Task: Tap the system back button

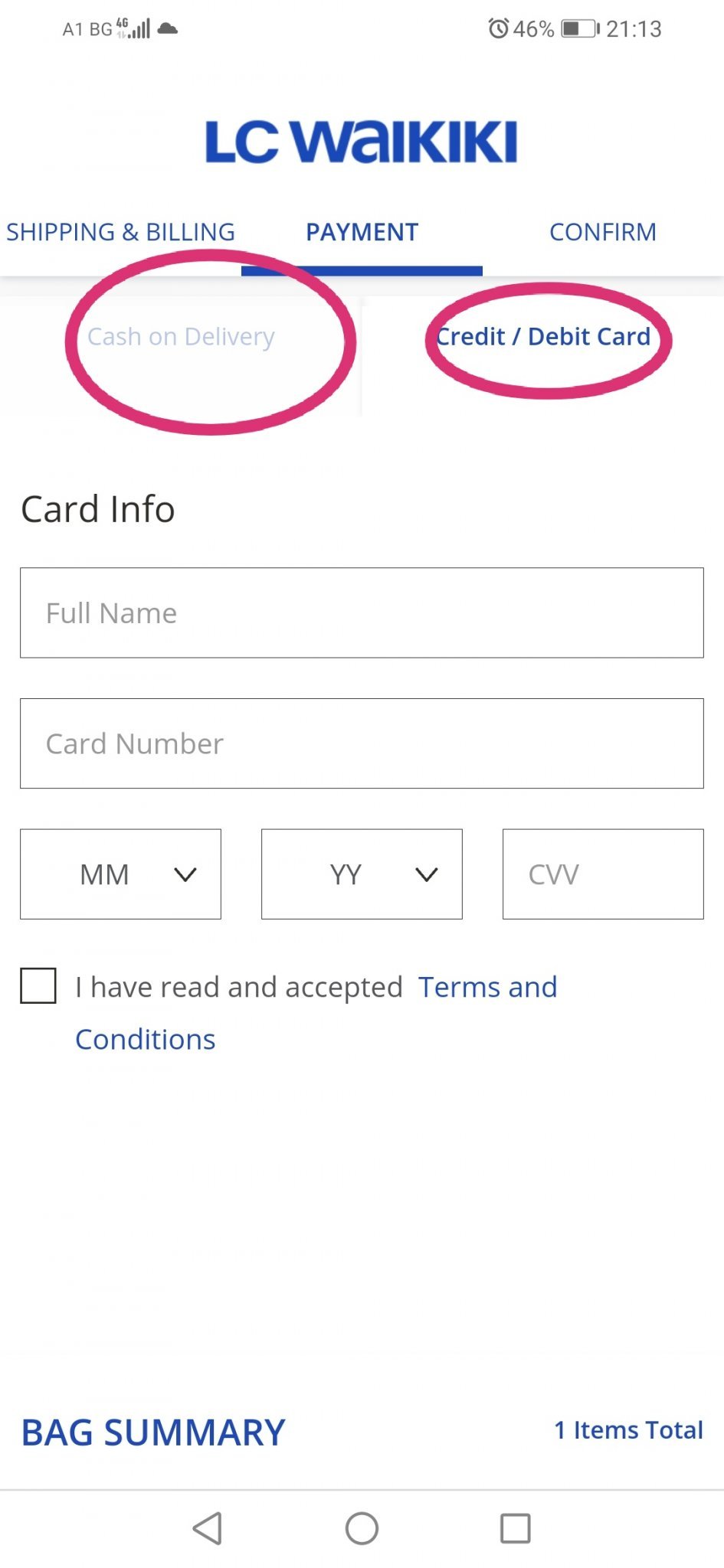Action: point(208,1529)
